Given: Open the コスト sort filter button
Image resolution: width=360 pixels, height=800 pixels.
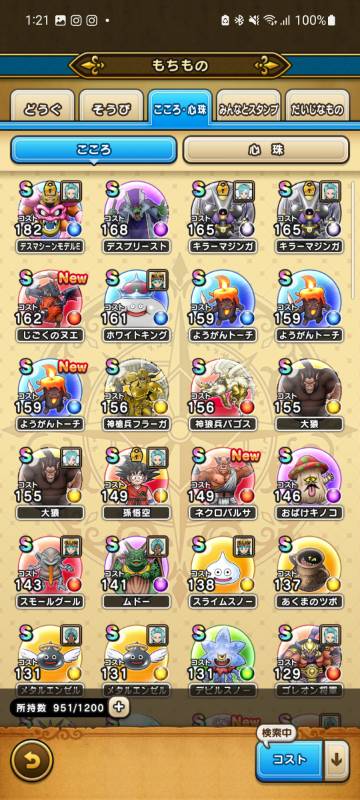Looking at the screenshot, I should (291, 760).
